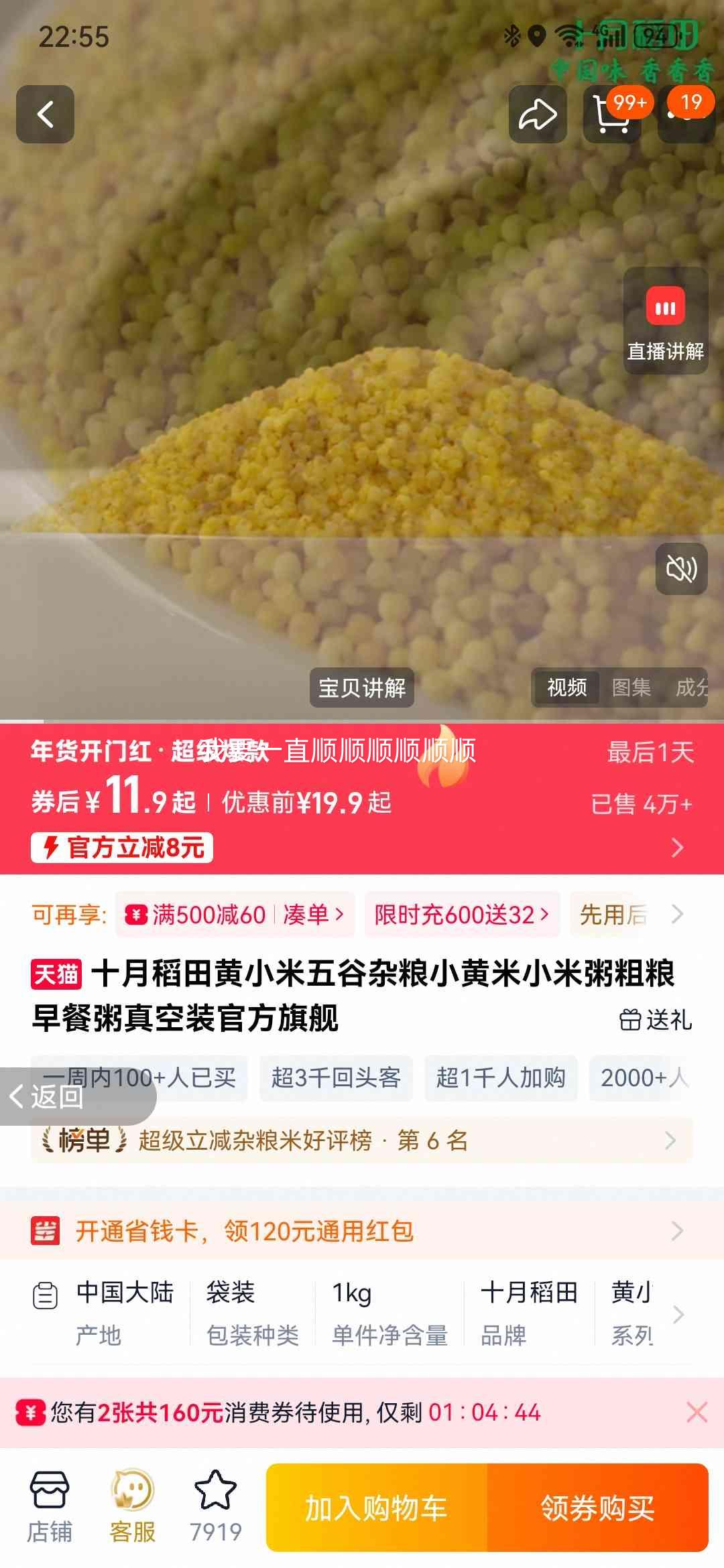Image resolution: width=724 pixels, height=1568 pixels.
Task: Open the share panel via share icon
Action: (537, 115)
